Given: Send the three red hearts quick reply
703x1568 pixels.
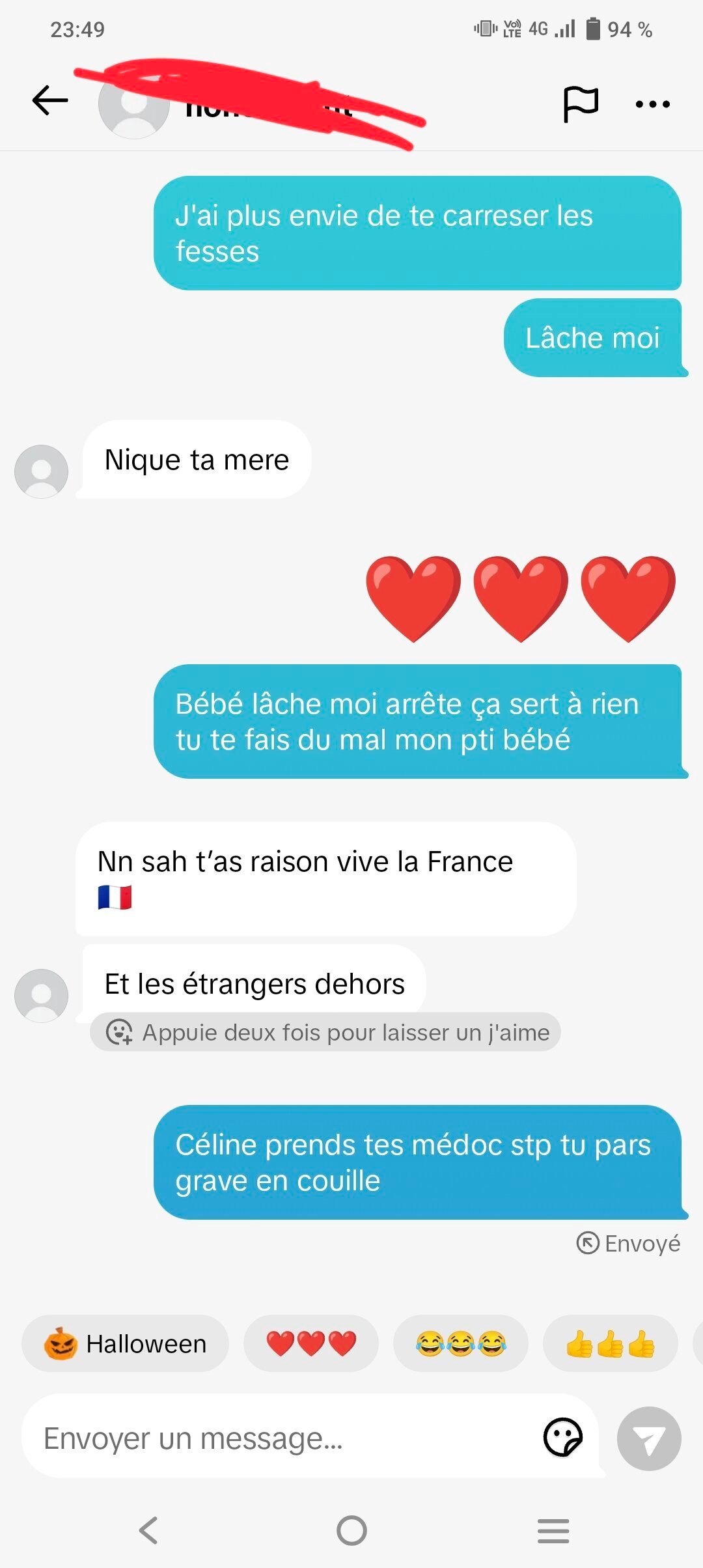Looking at the screenshot, I should tap(311, 1343).
